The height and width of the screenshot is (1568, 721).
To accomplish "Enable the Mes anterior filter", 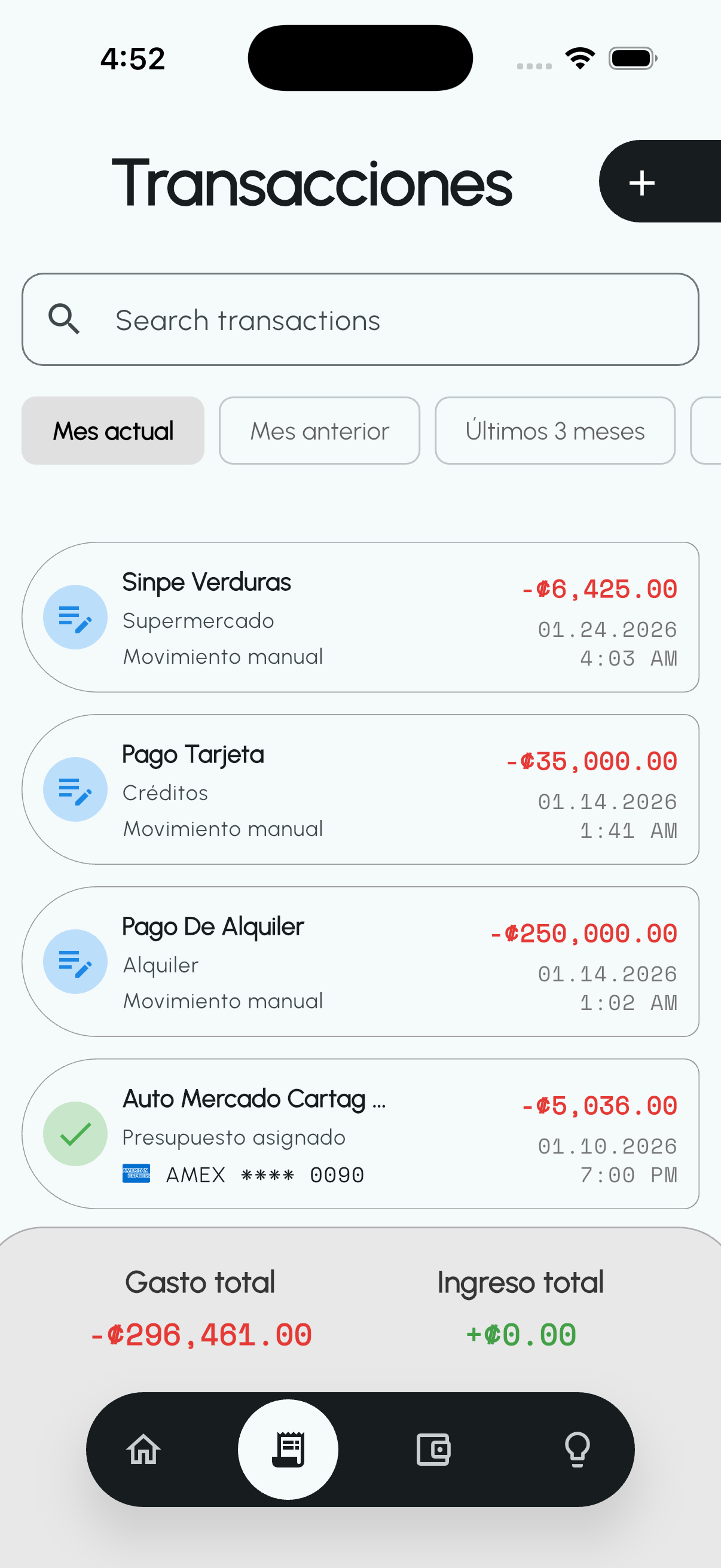I will click(319, 431).
